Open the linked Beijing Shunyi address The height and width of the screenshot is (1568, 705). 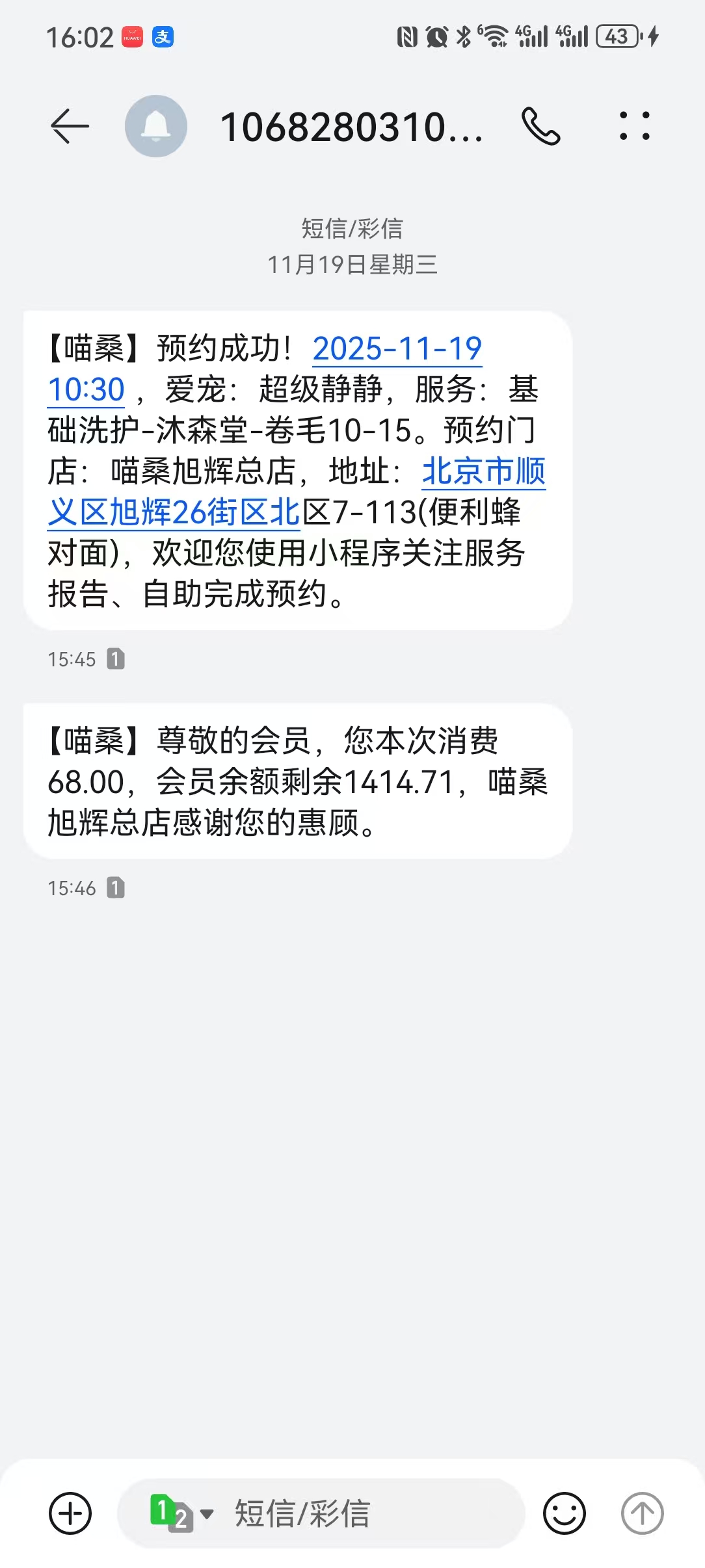pos(483,471)
